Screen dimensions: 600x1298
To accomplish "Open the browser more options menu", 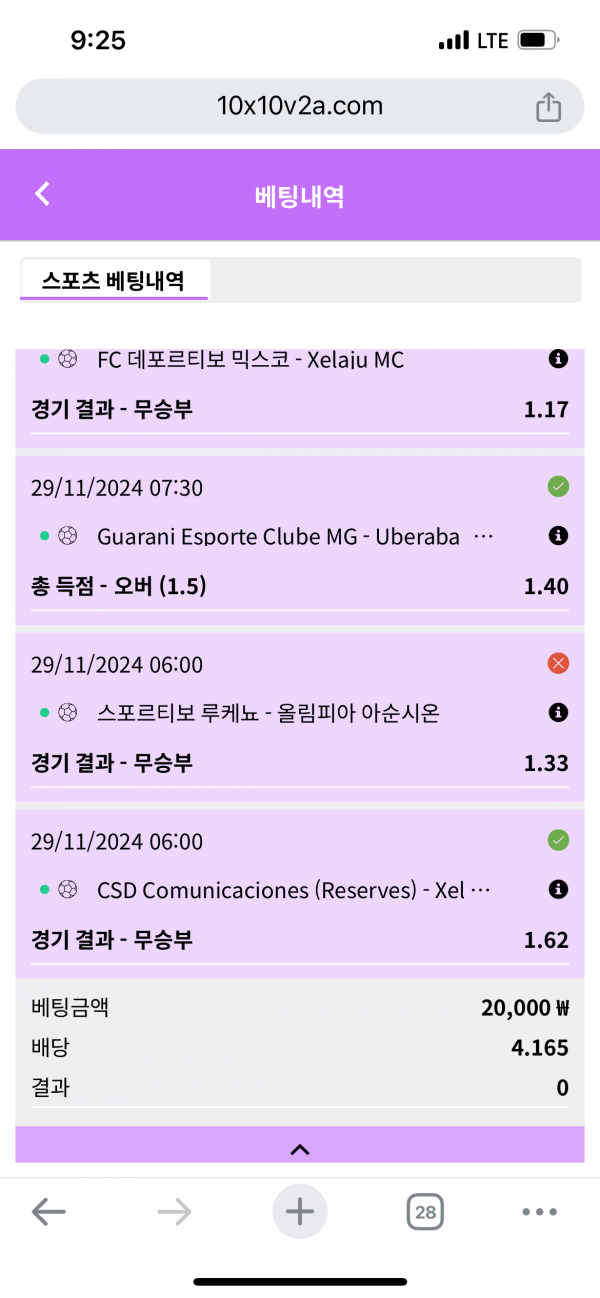I will pos(539,1213).
